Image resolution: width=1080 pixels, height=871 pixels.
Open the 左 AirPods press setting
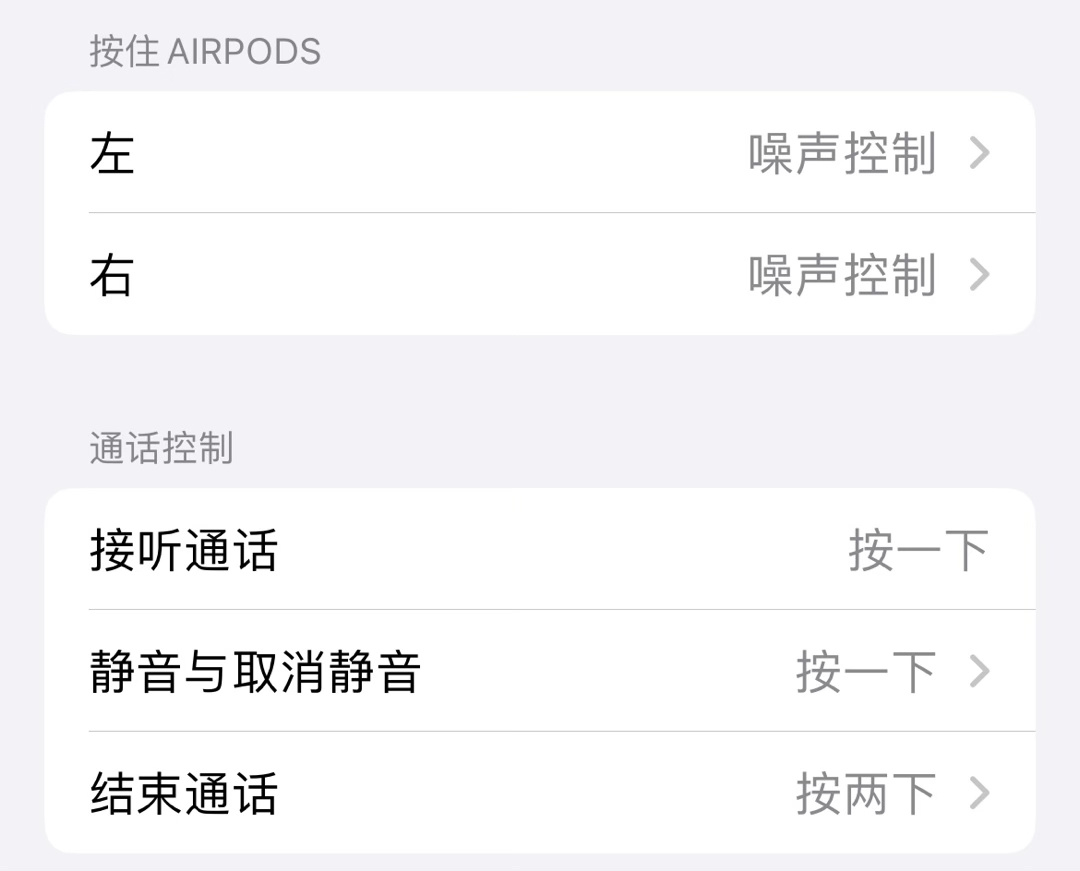point(540,153)
